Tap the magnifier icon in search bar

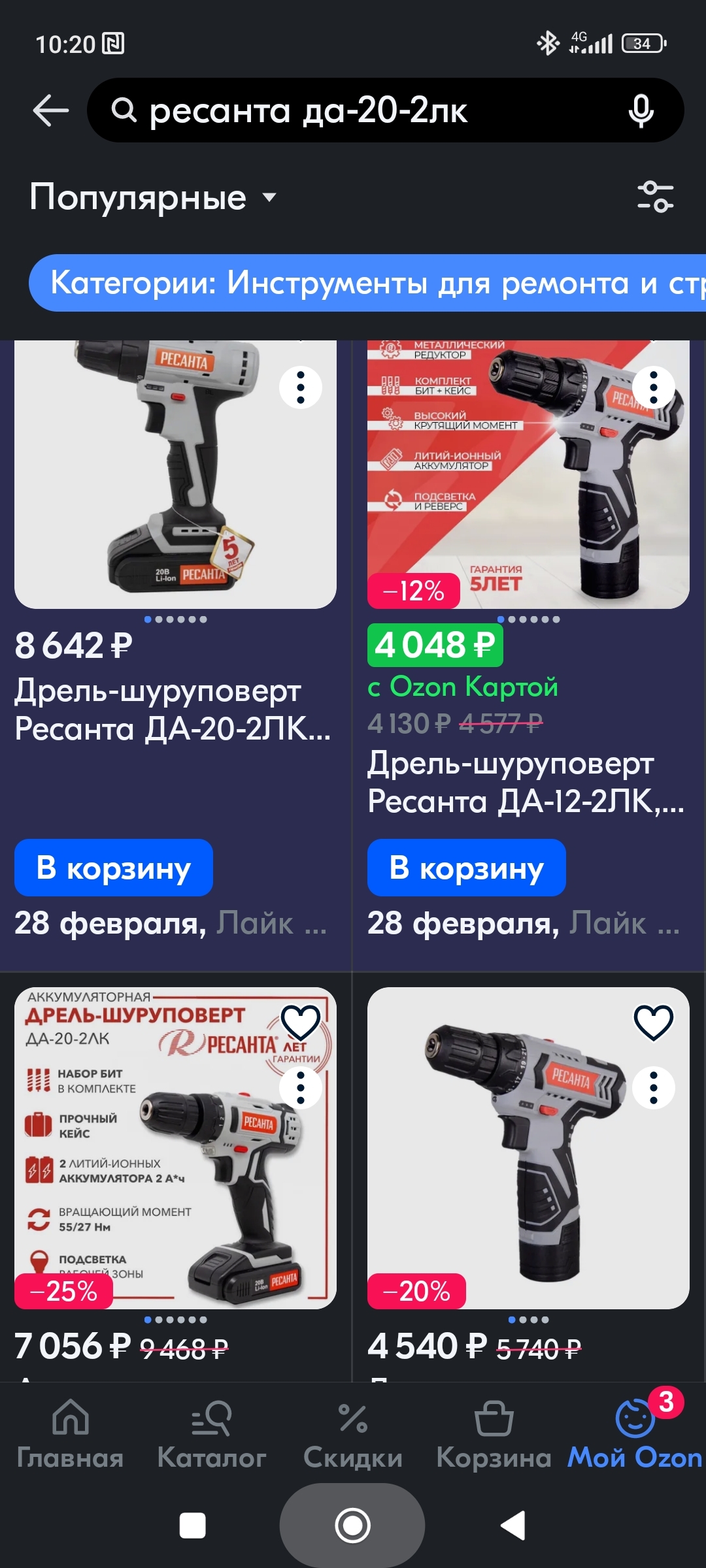click(126, 110)
